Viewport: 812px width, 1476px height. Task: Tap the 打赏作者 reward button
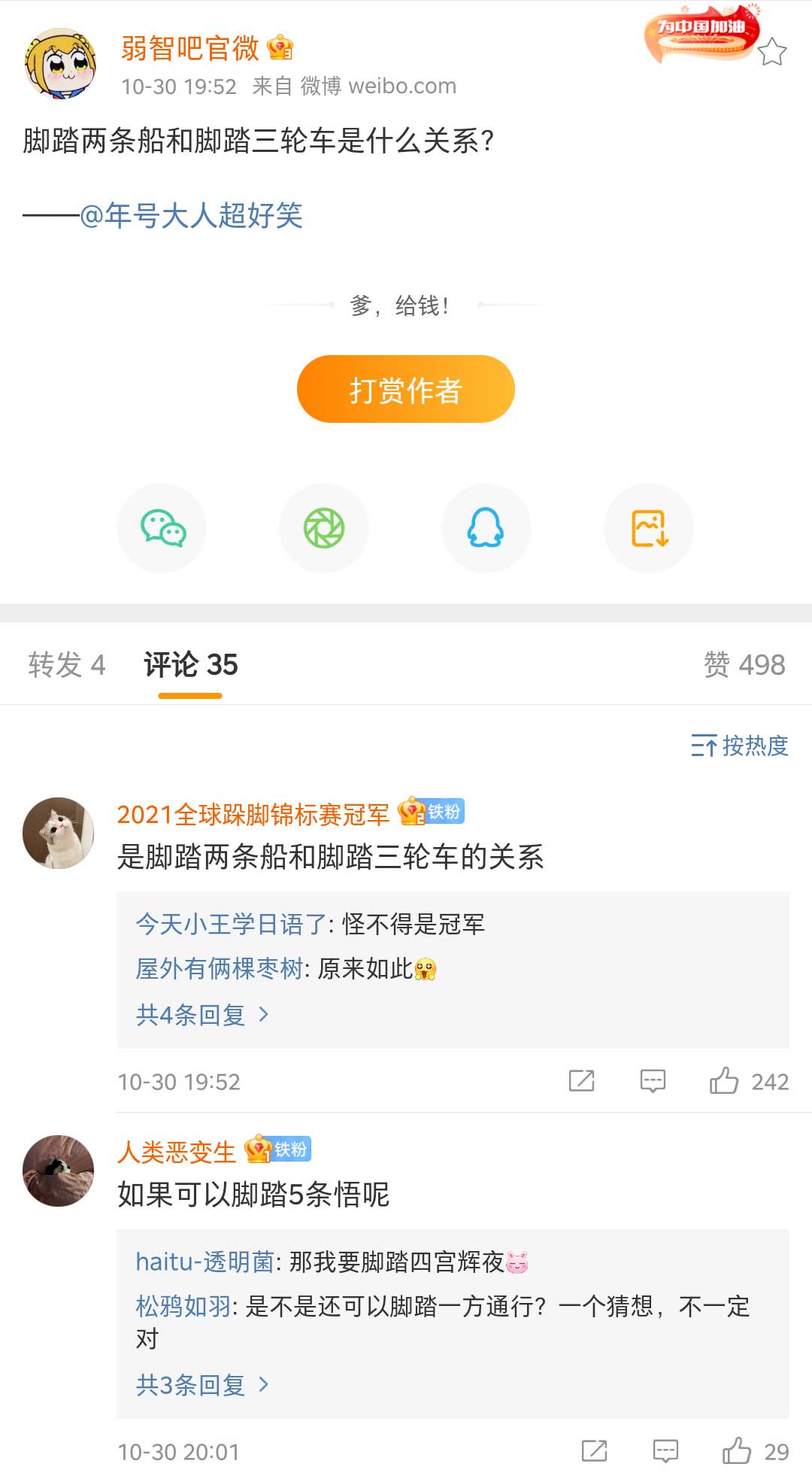pyautogui.click(x=405, y=389)
